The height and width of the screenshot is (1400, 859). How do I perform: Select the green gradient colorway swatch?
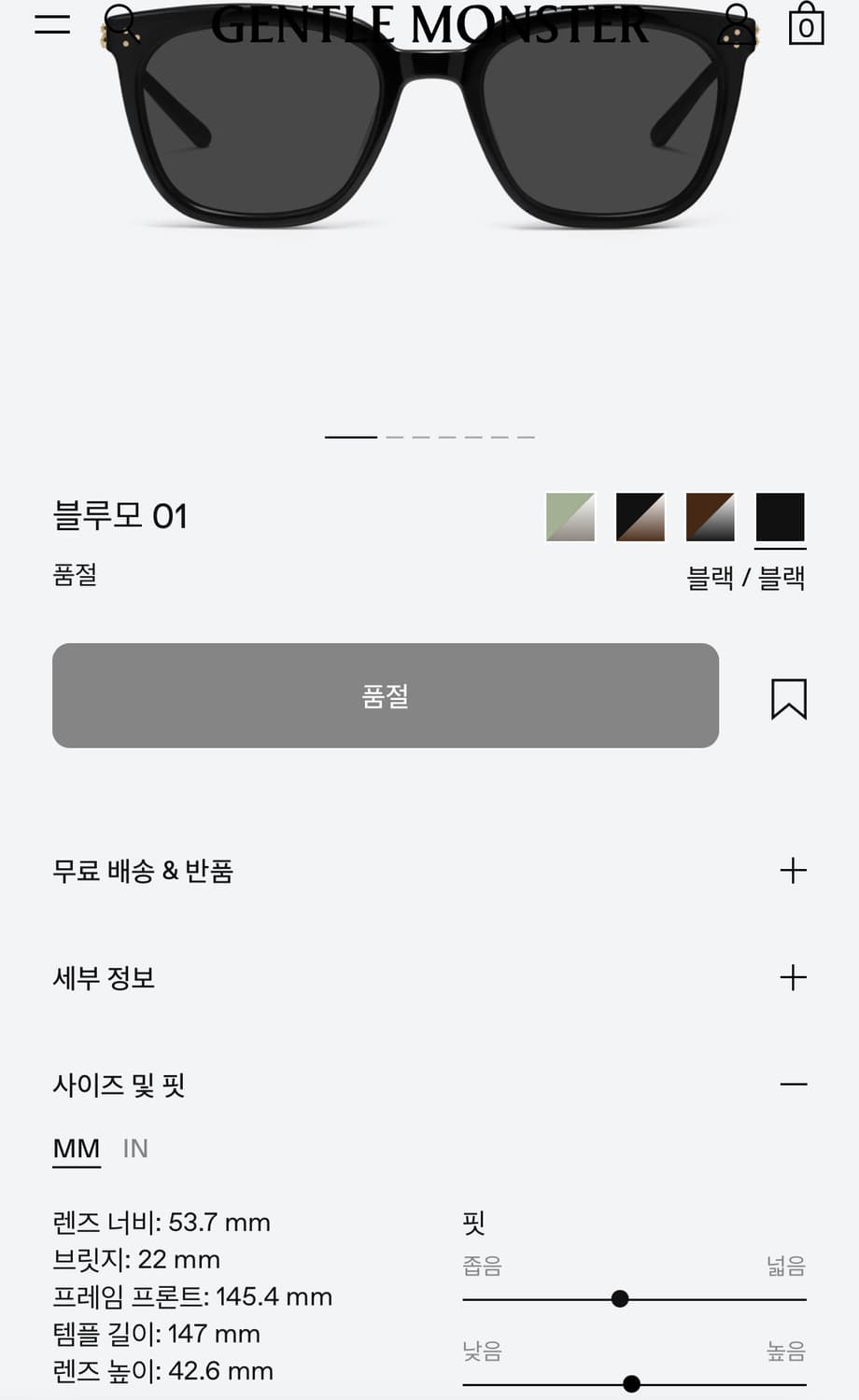569,516
